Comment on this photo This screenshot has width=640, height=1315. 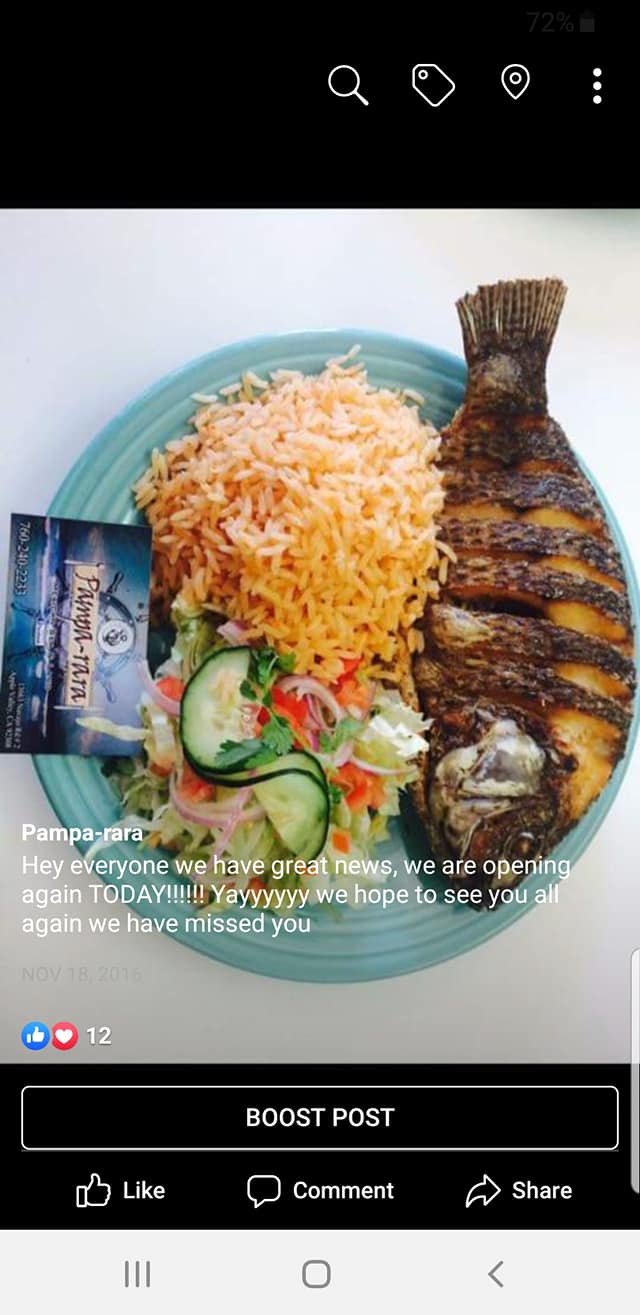(x=320, y=1190)
